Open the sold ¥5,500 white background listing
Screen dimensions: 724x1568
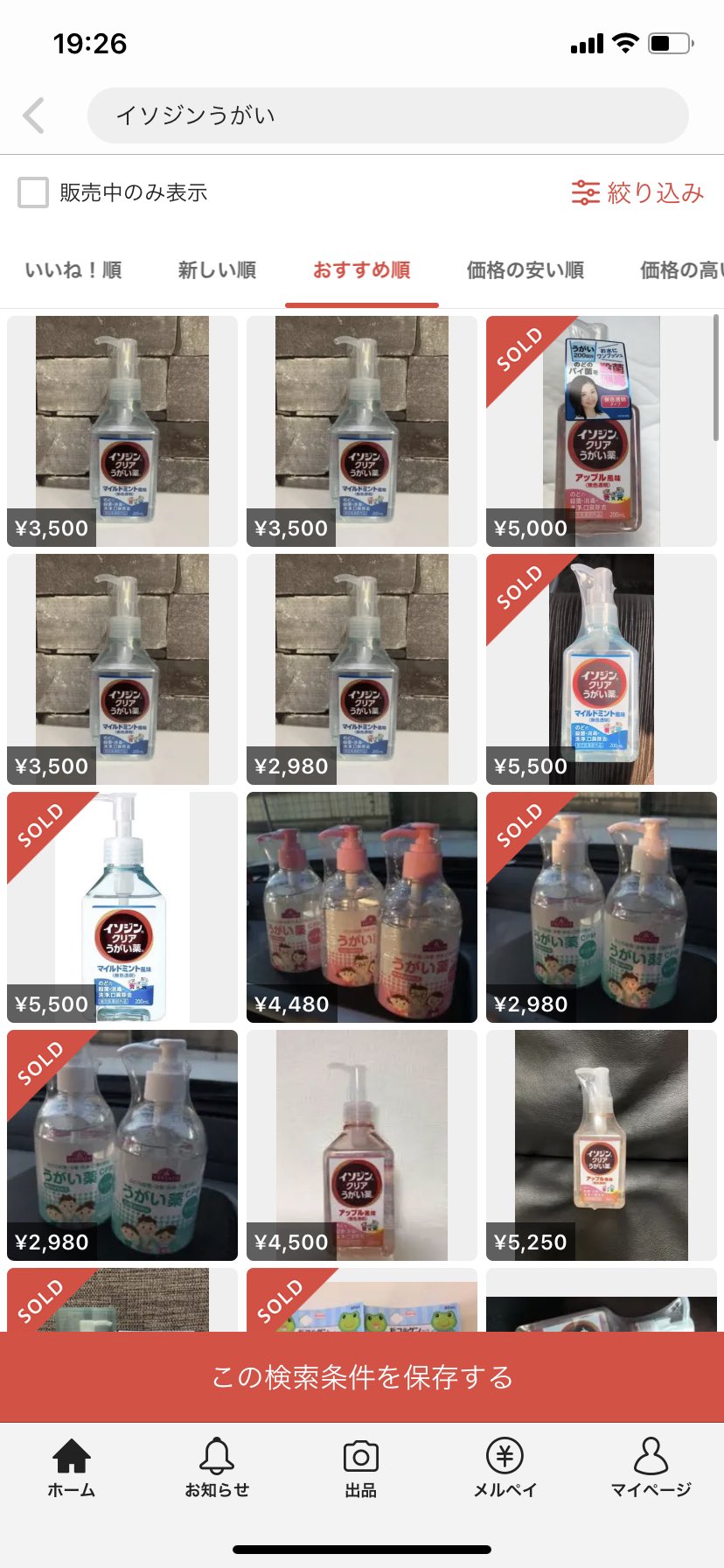[x=122, y=907]
